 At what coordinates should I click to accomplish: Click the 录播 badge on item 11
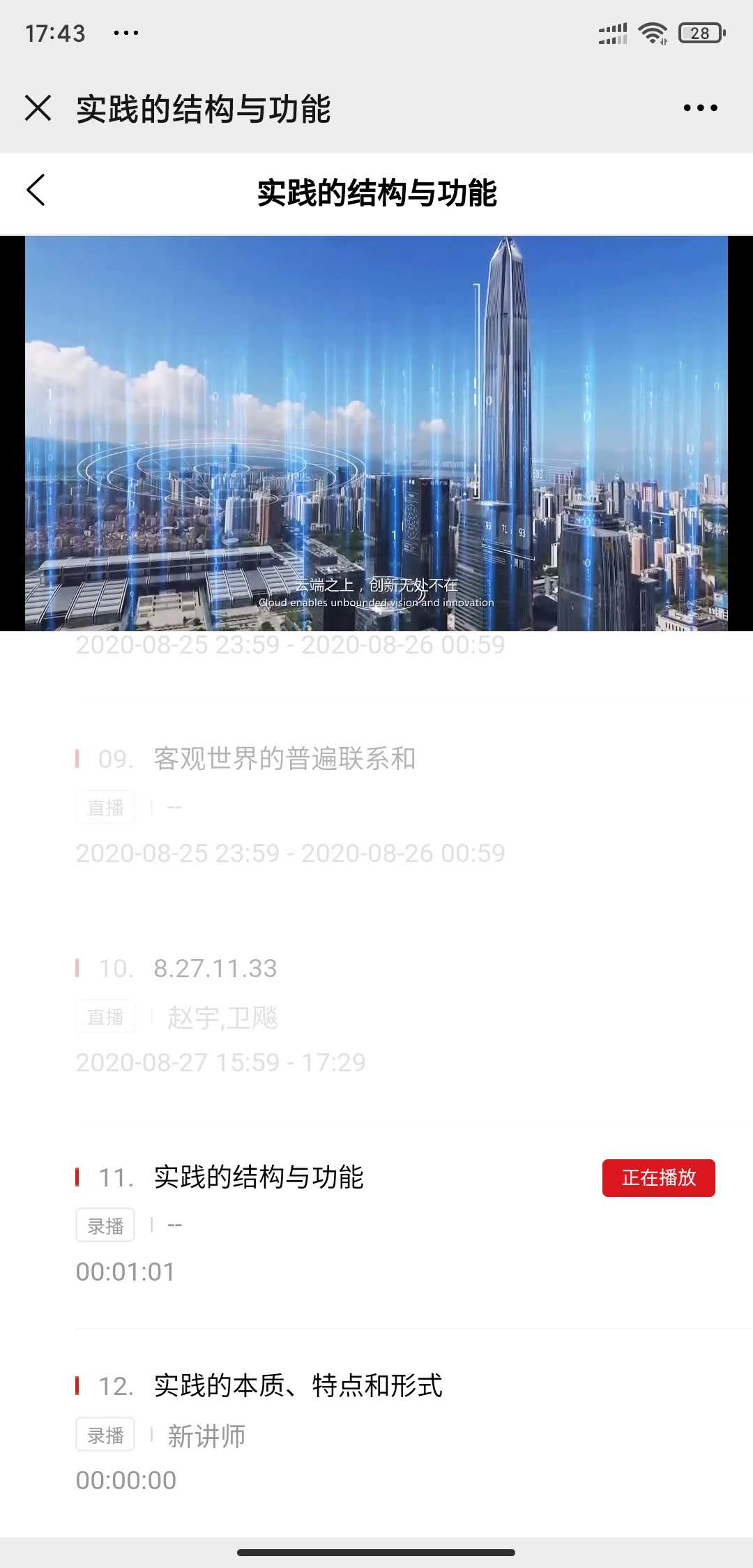(x=105, y=1226)
